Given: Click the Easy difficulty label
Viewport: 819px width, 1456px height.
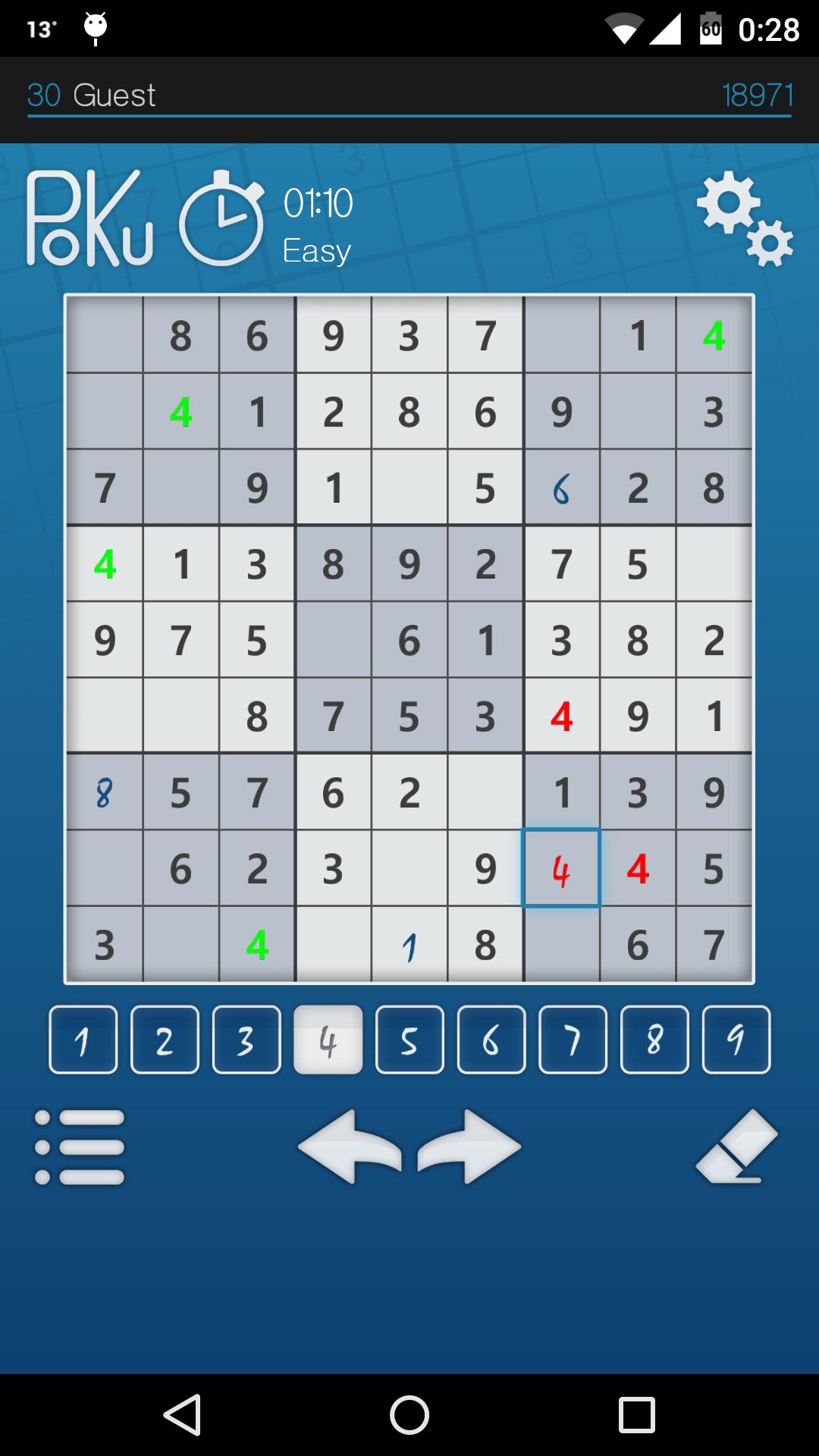Looking at the screenshot, I should 316,249.
